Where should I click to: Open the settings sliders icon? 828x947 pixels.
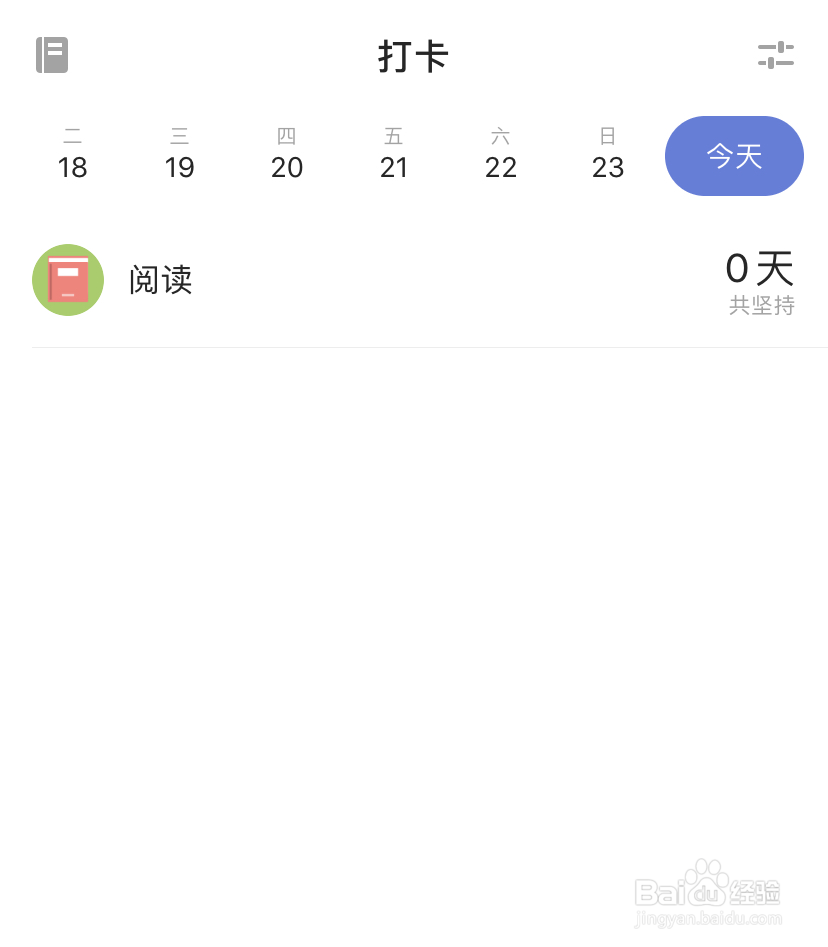click(x=776, y=55)
